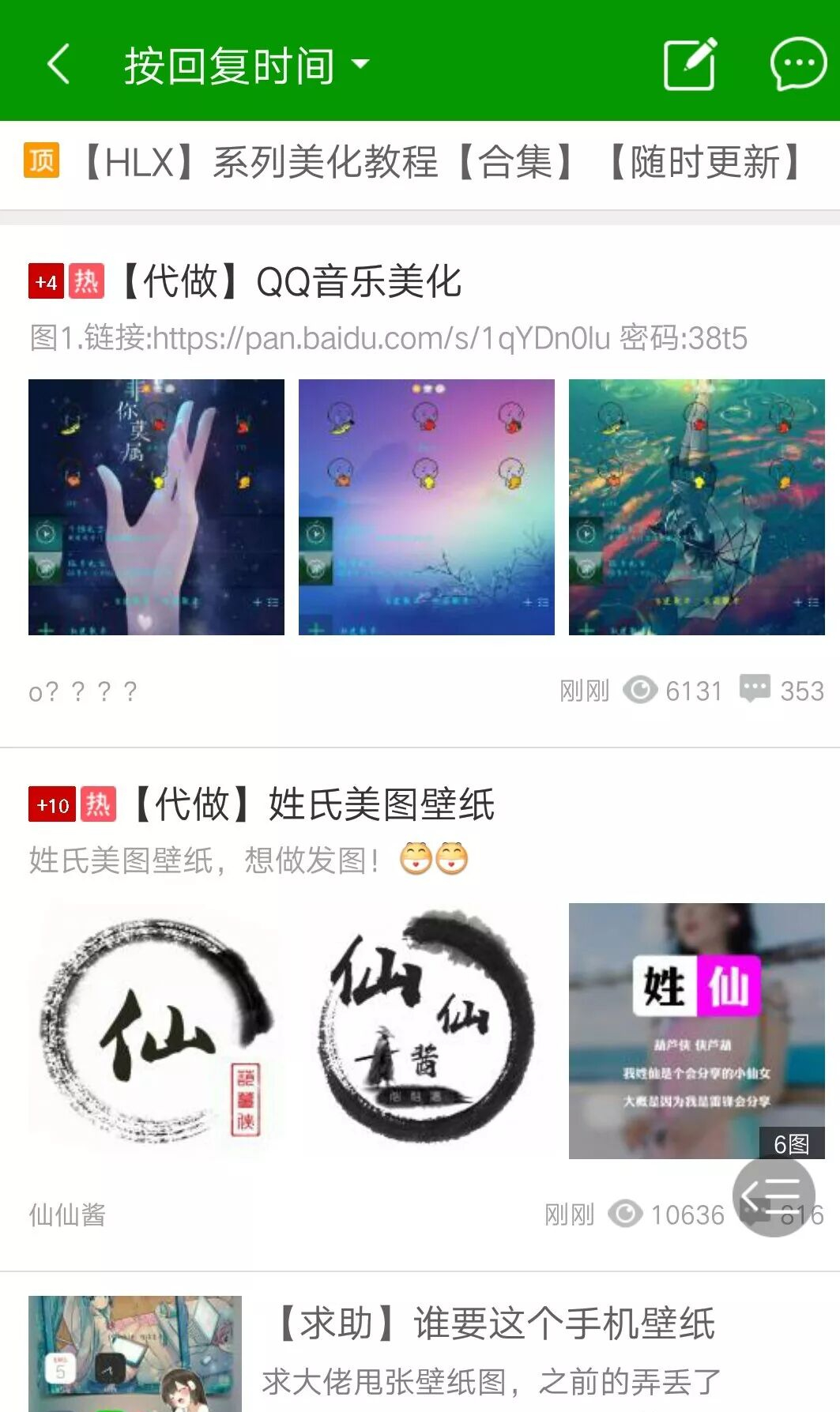840x1412 pixels.
Task: View the hand wallpaper image in QQ音乐美化 post
Action: pos(156,507)
